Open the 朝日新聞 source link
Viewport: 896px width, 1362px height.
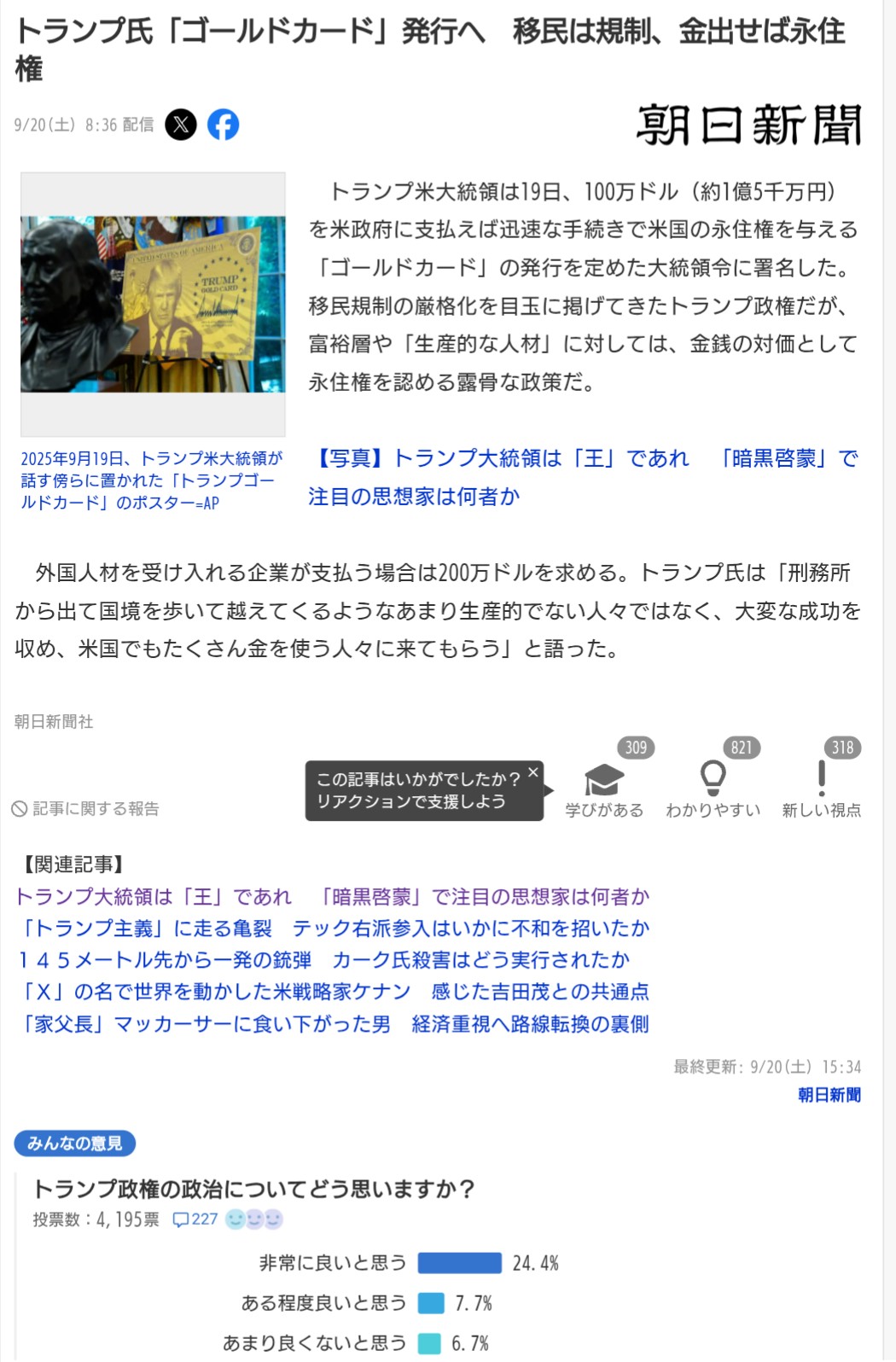(829, 1095)
